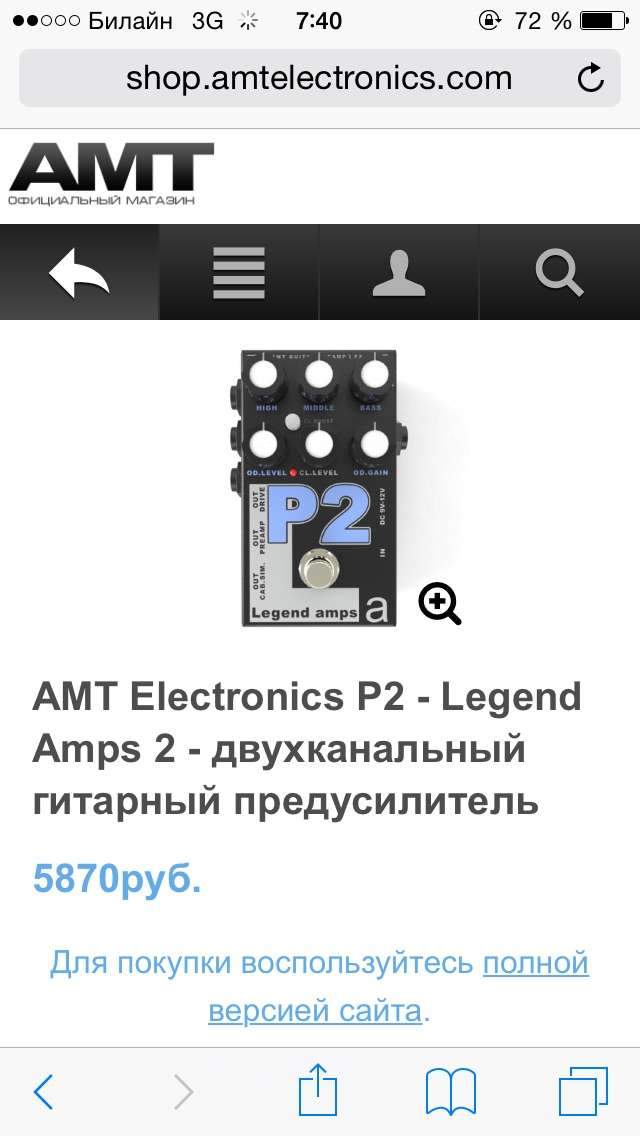Show open Safari tabs

pyautogui.click(x=583, y=1092)
